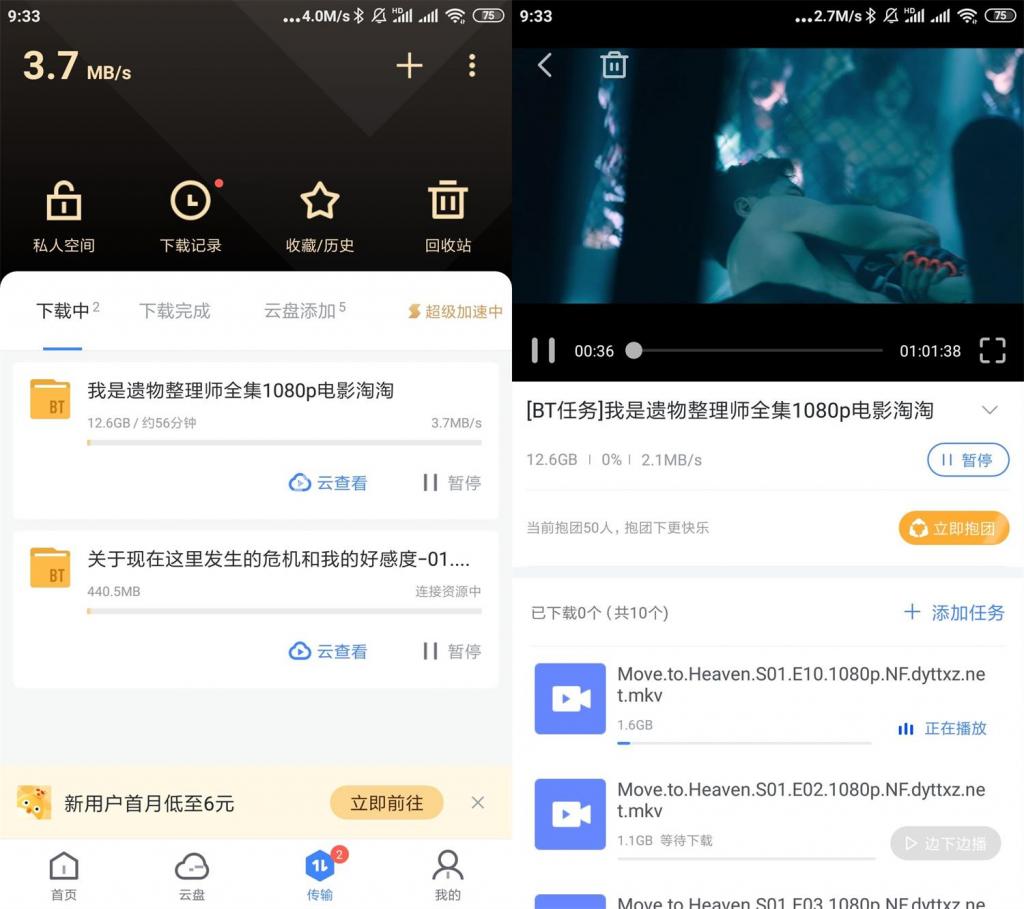The image size is (1024, 909).
Task: Switch to the 下载完成 tab
Action: pos(175,311)
